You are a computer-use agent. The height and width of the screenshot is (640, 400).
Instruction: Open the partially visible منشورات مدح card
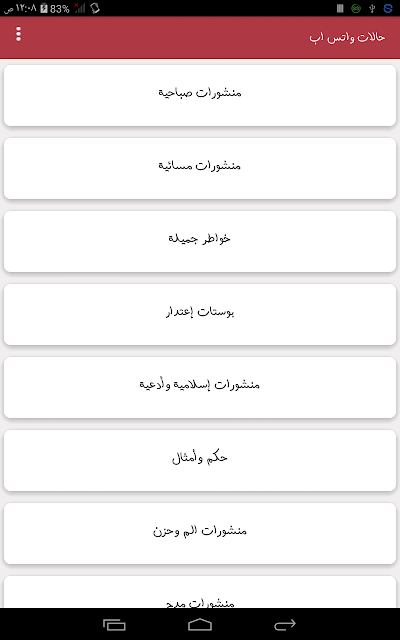click(200, 592)
